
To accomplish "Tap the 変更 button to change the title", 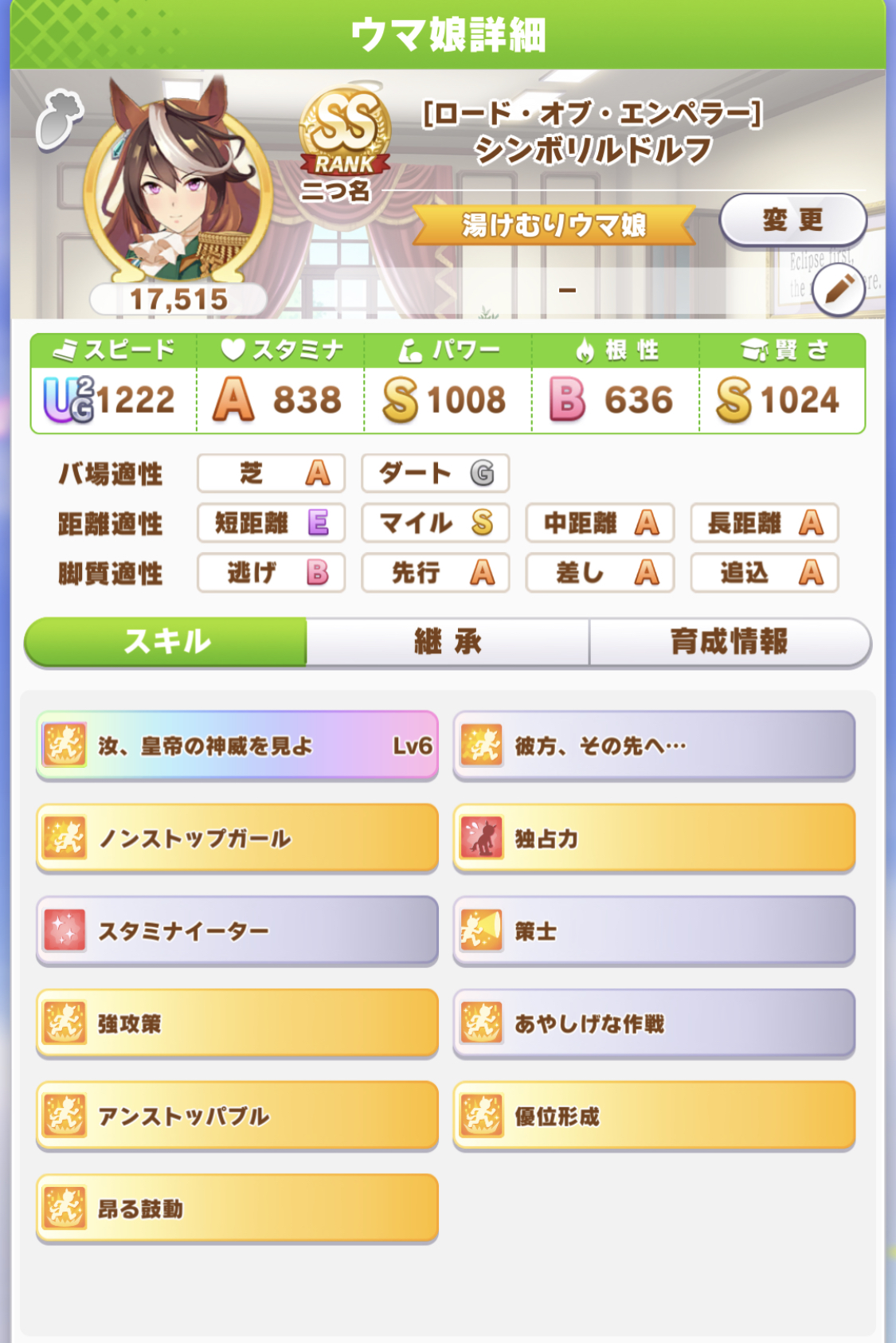I will pos(792,220).
